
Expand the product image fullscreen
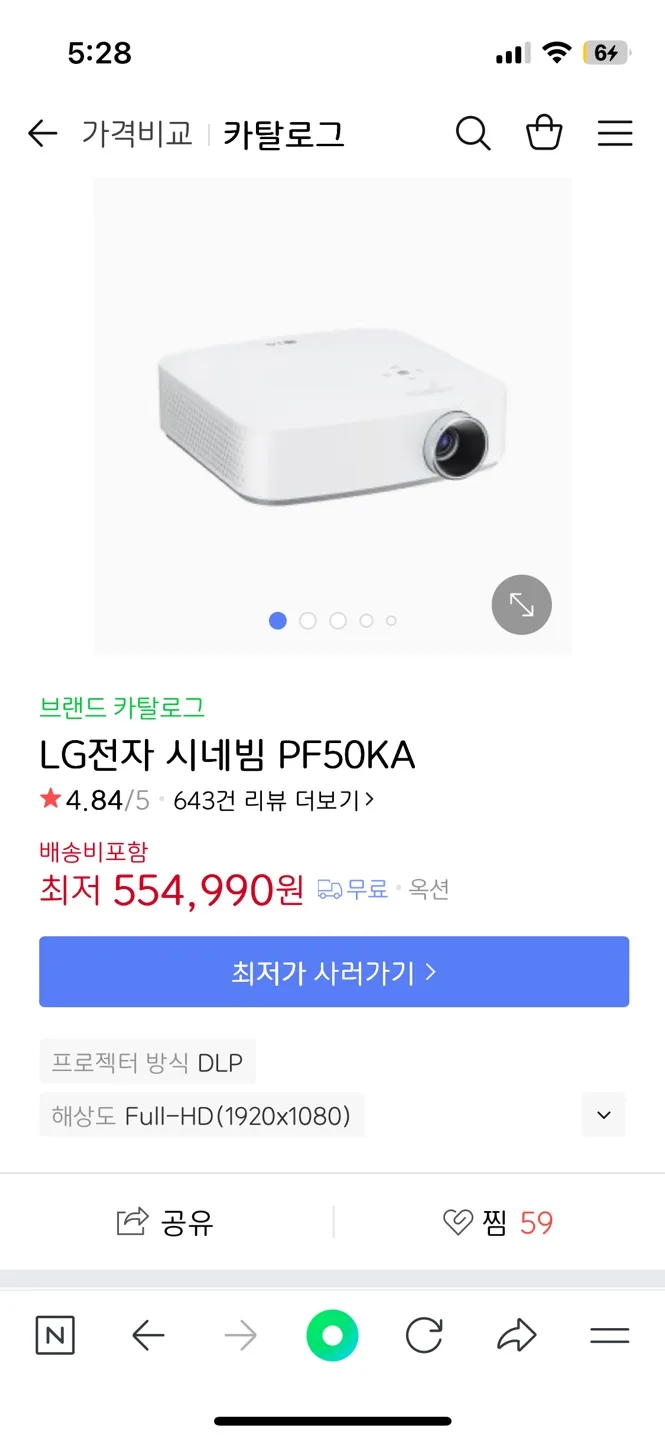click(x=521, y=605)
